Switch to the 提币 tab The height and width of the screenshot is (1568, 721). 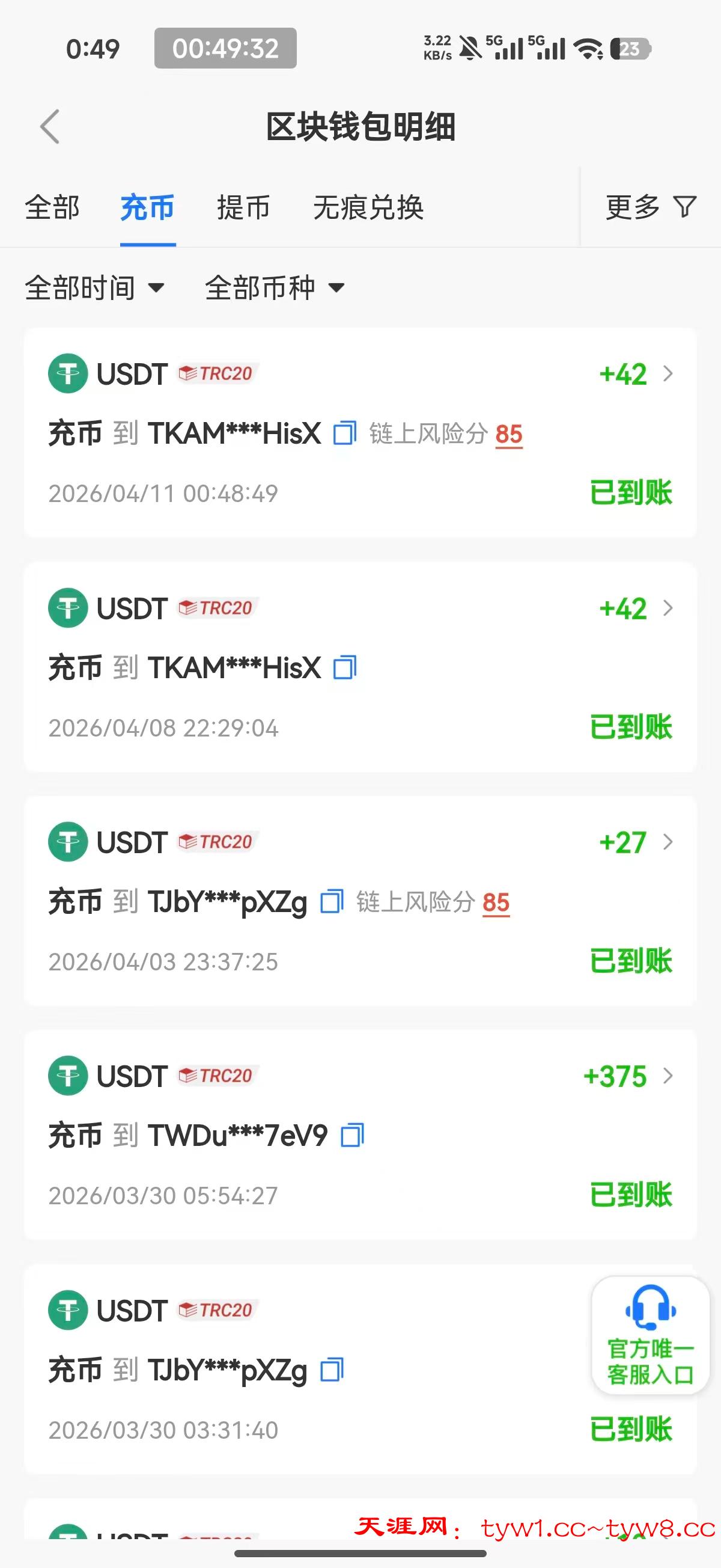click(x=243, y=207)
